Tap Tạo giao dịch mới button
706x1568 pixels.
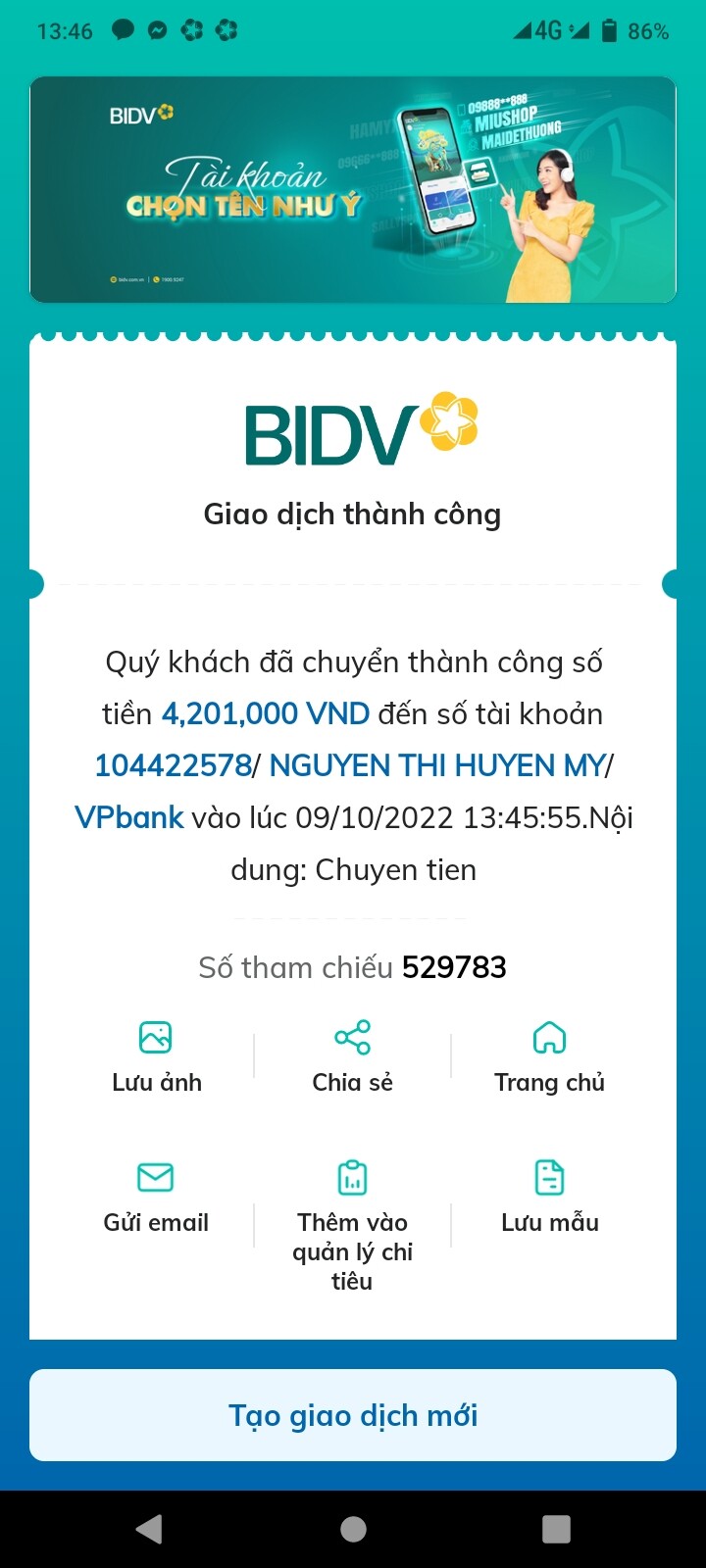(353, 1415)
